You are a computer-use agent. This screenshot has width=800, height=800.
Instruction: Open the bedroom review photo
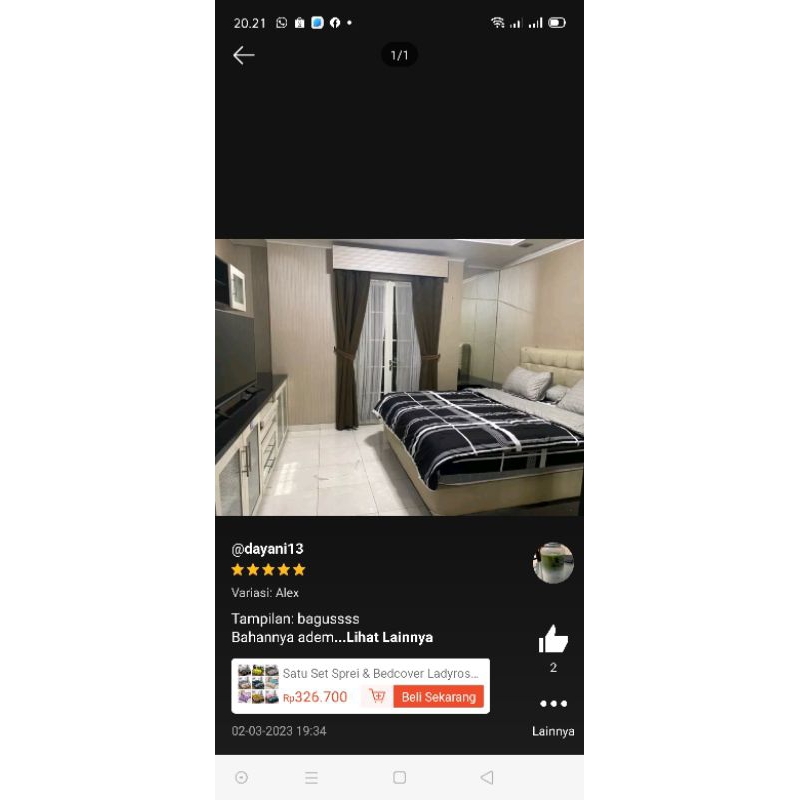tap(399, 377)
